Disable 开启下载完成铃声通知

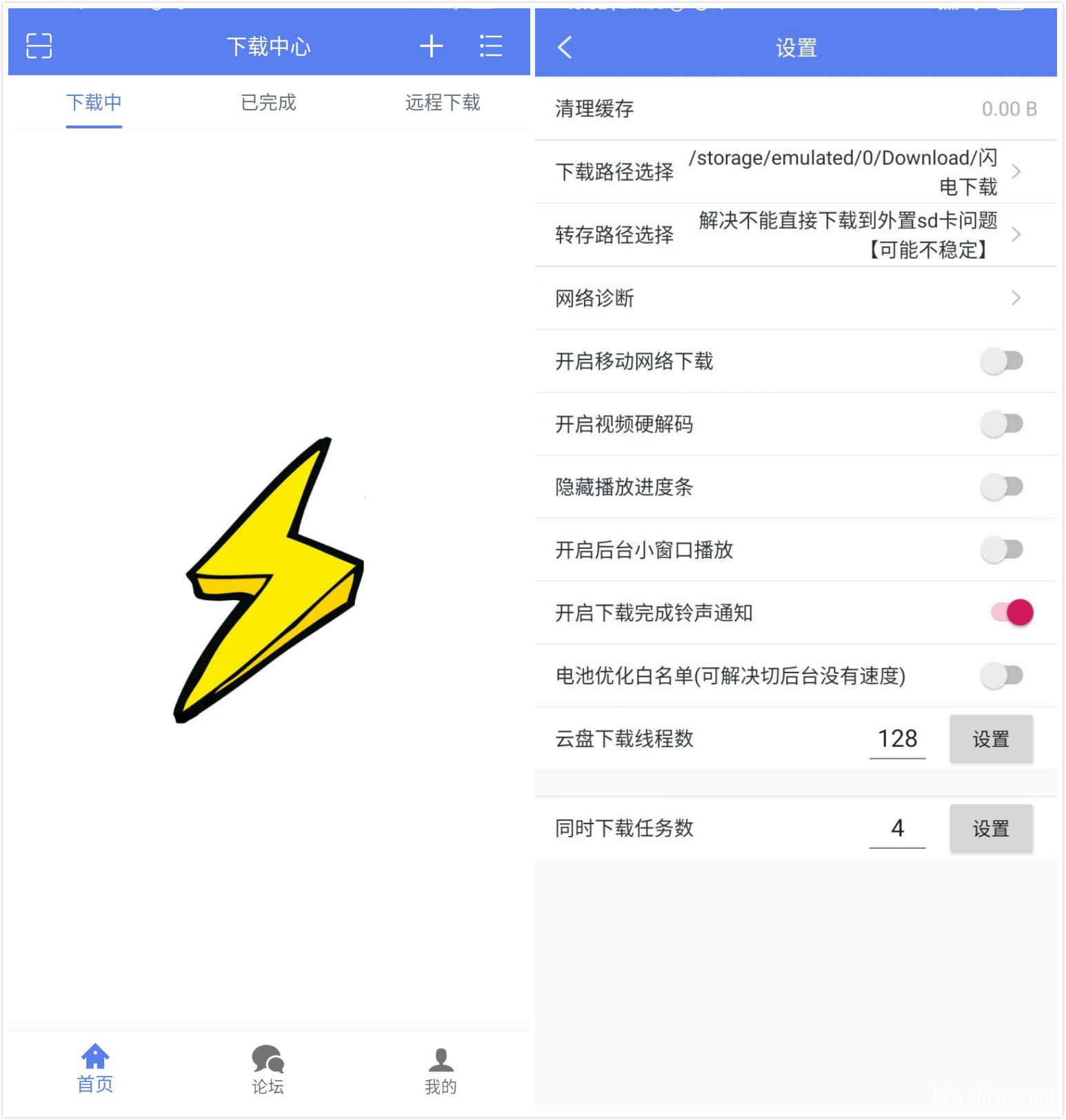point(1012,612)
